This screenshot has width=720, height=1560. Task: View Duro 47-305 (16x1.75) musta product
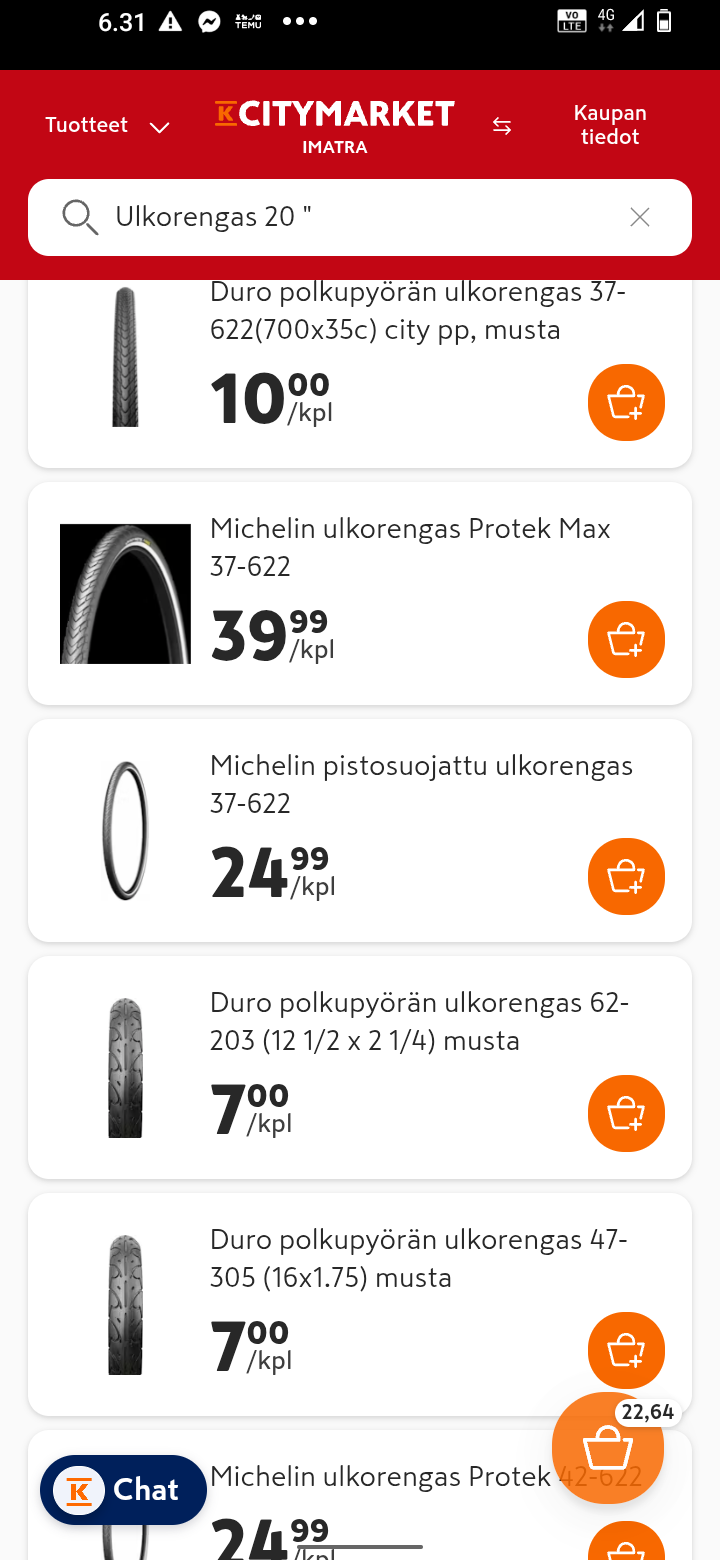[418, 1258]
